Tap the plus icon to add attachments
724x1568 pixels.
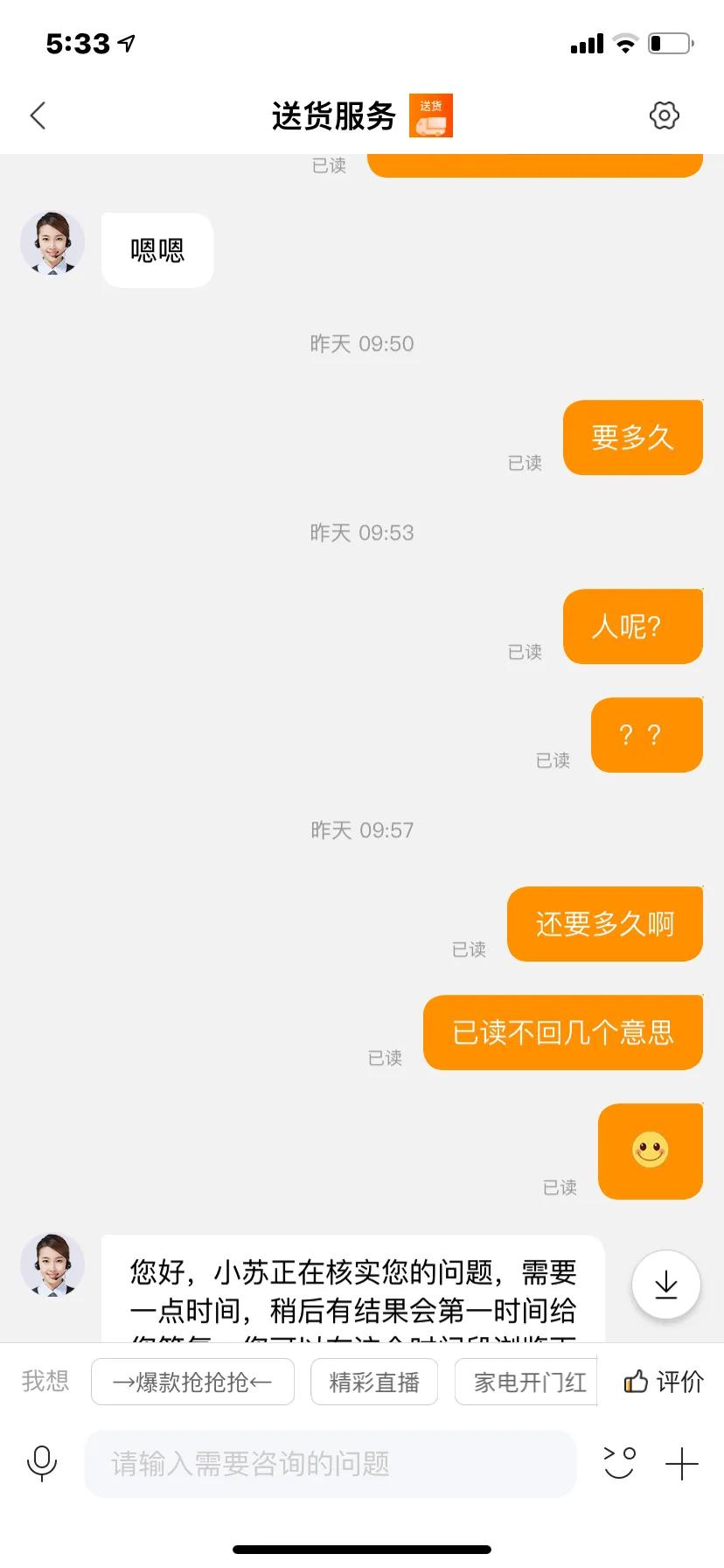[681, 1463]
